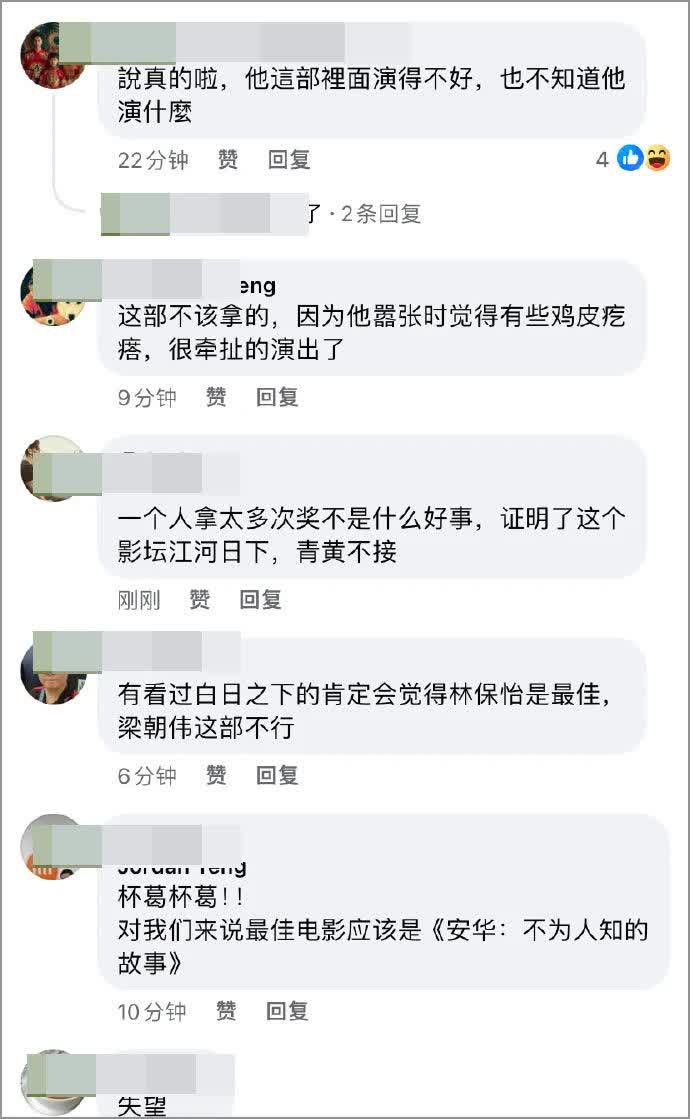Reply to the comment posted 6分钟 ago
Image resolution: width=690 pixels, height=1119 pixels.
click(277, 775)
